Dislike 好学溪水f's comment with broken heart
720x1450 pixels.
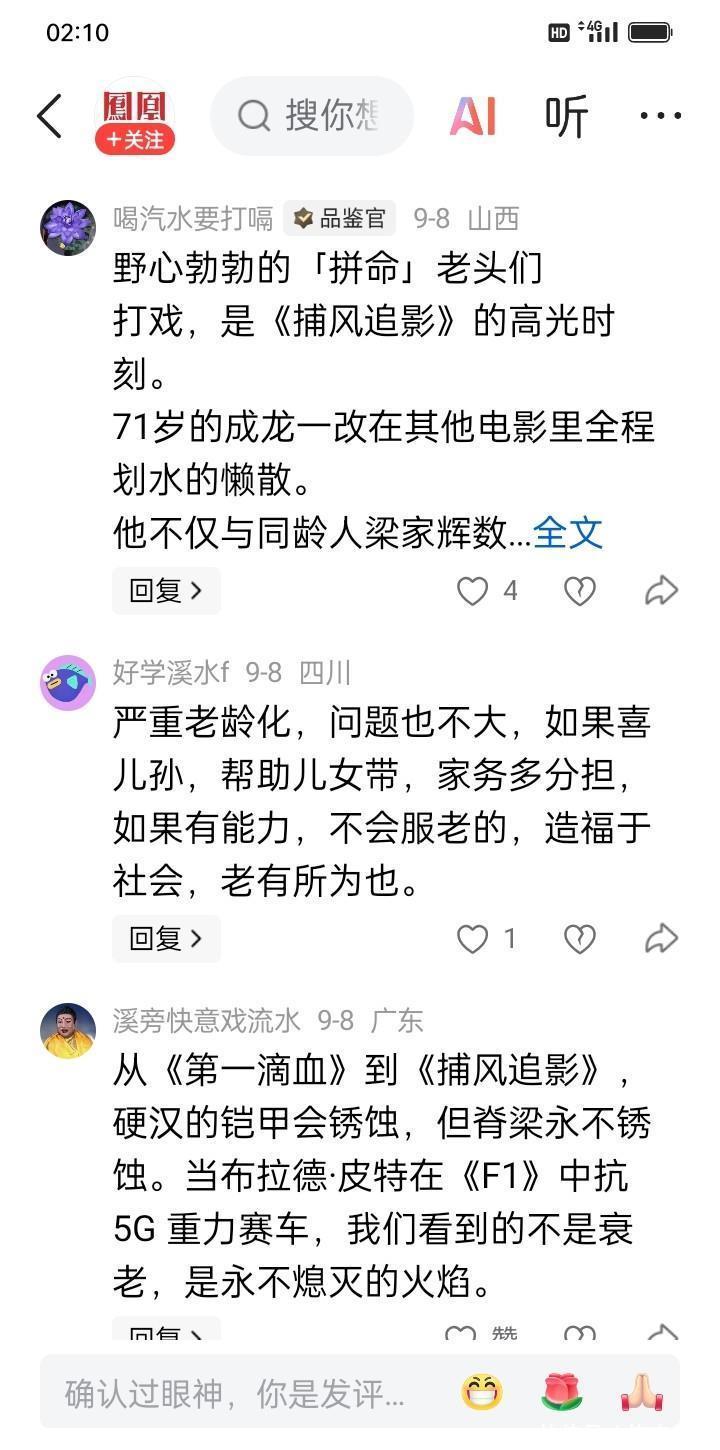tap(580, 938)
